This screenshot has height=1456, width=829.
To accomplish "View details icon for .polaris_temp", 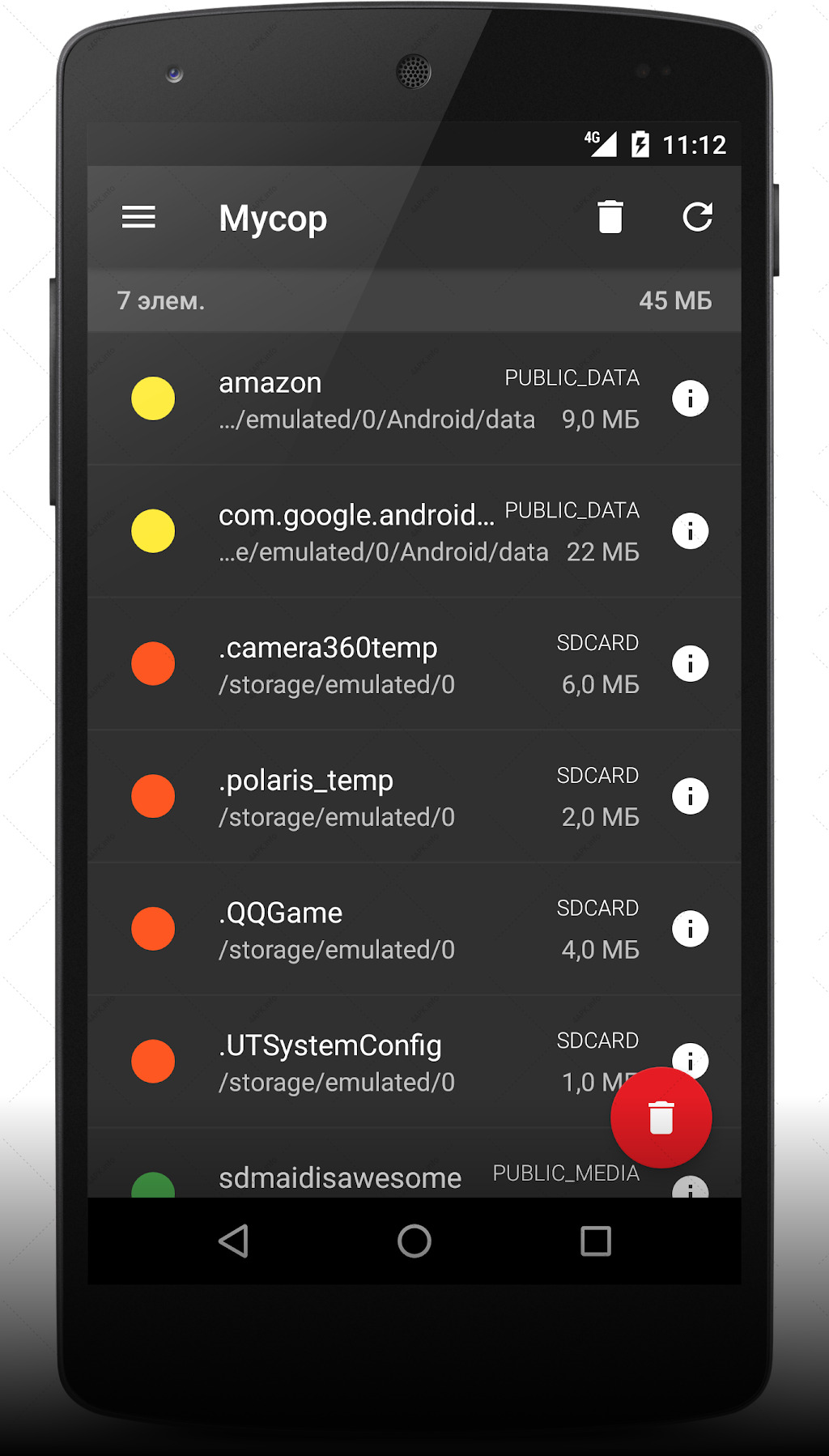I will click(691, 796).
